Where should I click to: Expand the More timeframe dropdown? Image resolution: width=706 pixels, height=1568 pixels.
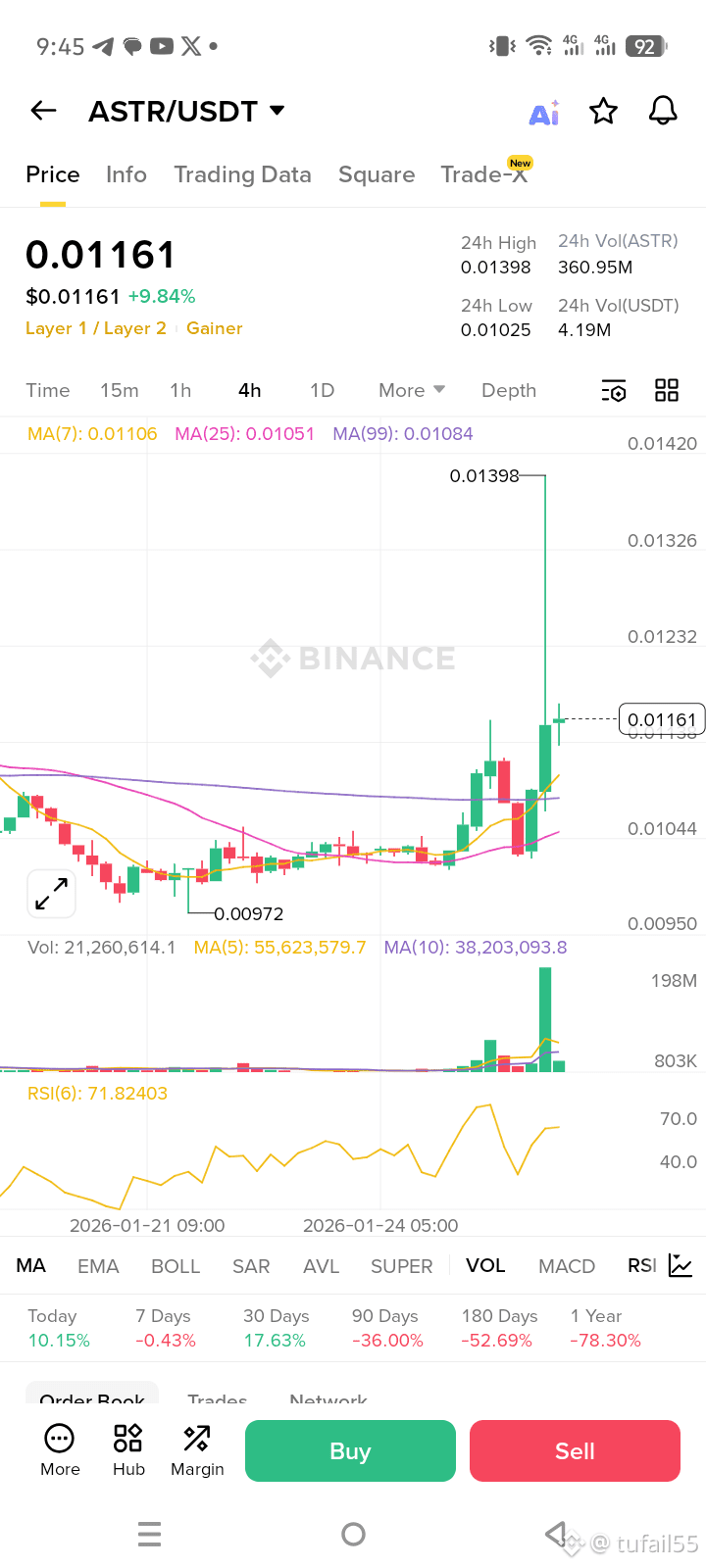tap(411, 390)
